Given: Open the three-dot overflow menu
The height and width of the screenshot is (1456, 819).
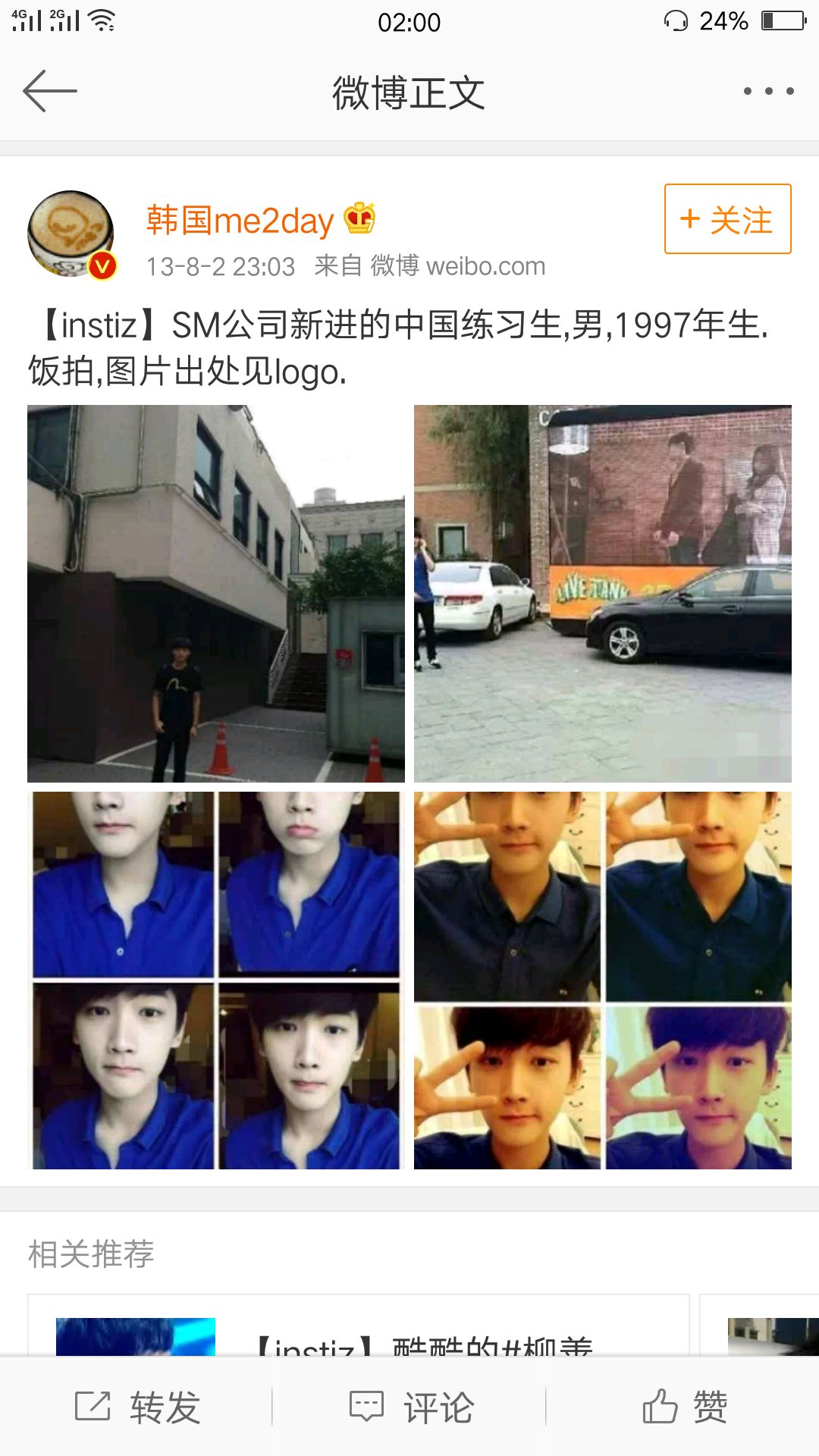Looking at the screenshot, I should click(x=768, y=91).
